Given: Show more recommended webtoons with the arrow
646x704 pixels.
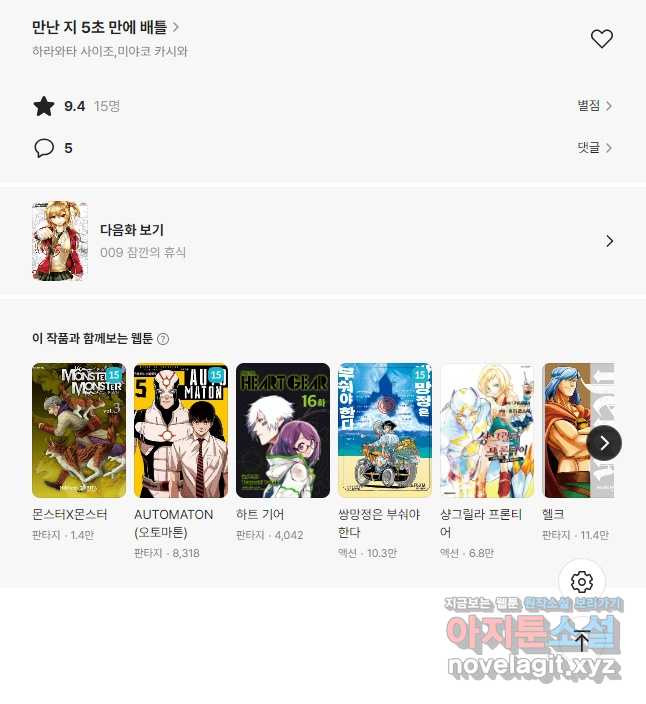Looking at the screenshot, I should pyautogui.click(x=604, y=443).
